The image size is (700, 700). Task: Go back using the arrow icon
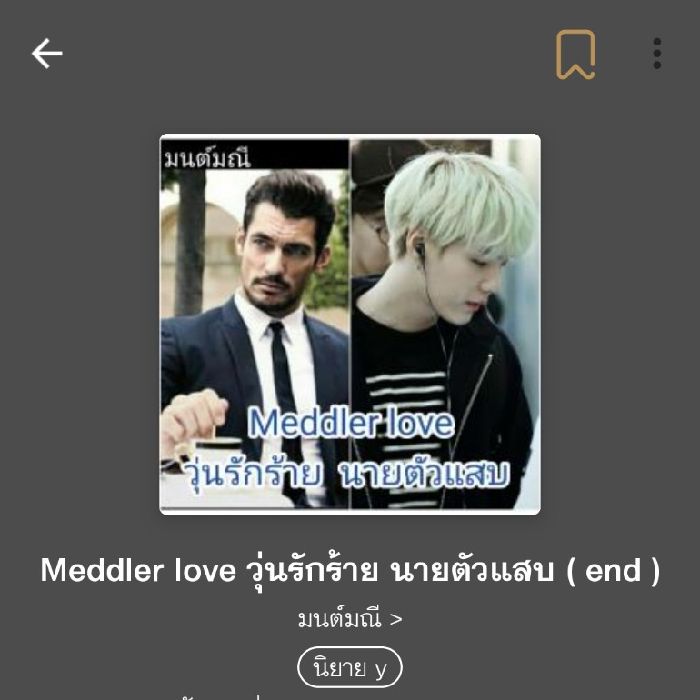pyautogui.click(x=47, y=54)
